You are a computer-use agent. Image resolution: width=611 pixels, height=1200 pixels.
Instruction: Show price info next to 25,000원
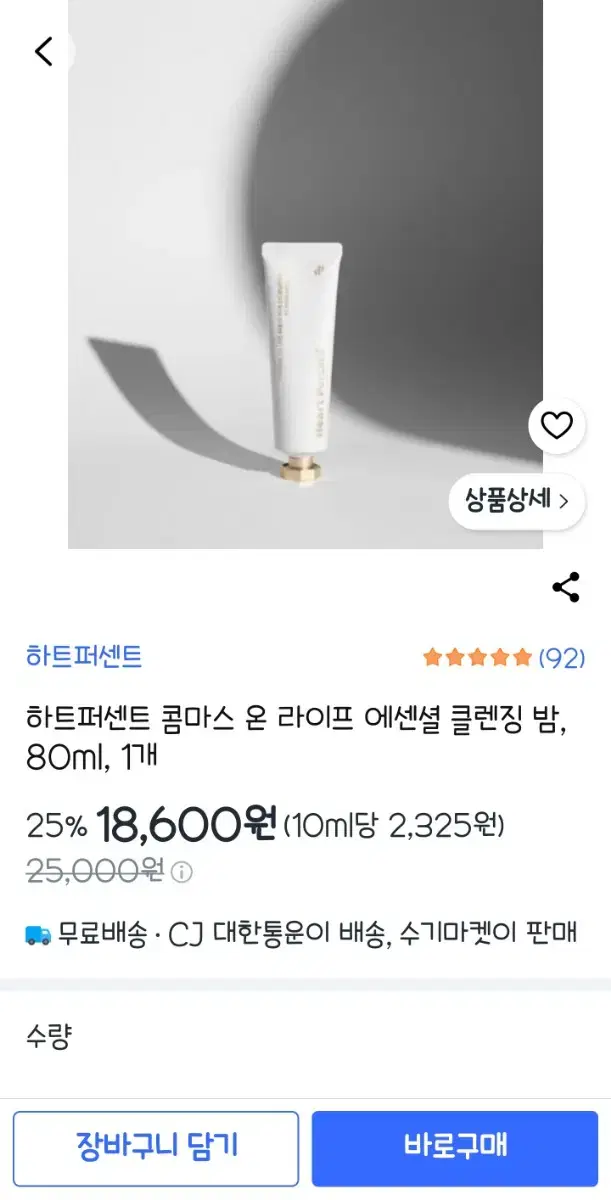click(181, 872)
